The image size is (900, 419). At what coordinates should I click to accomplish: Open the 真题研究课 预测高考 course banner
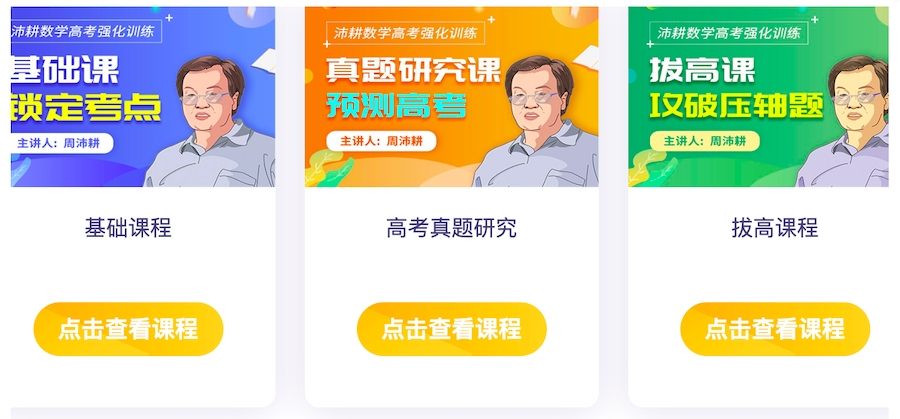click(451, 97)
